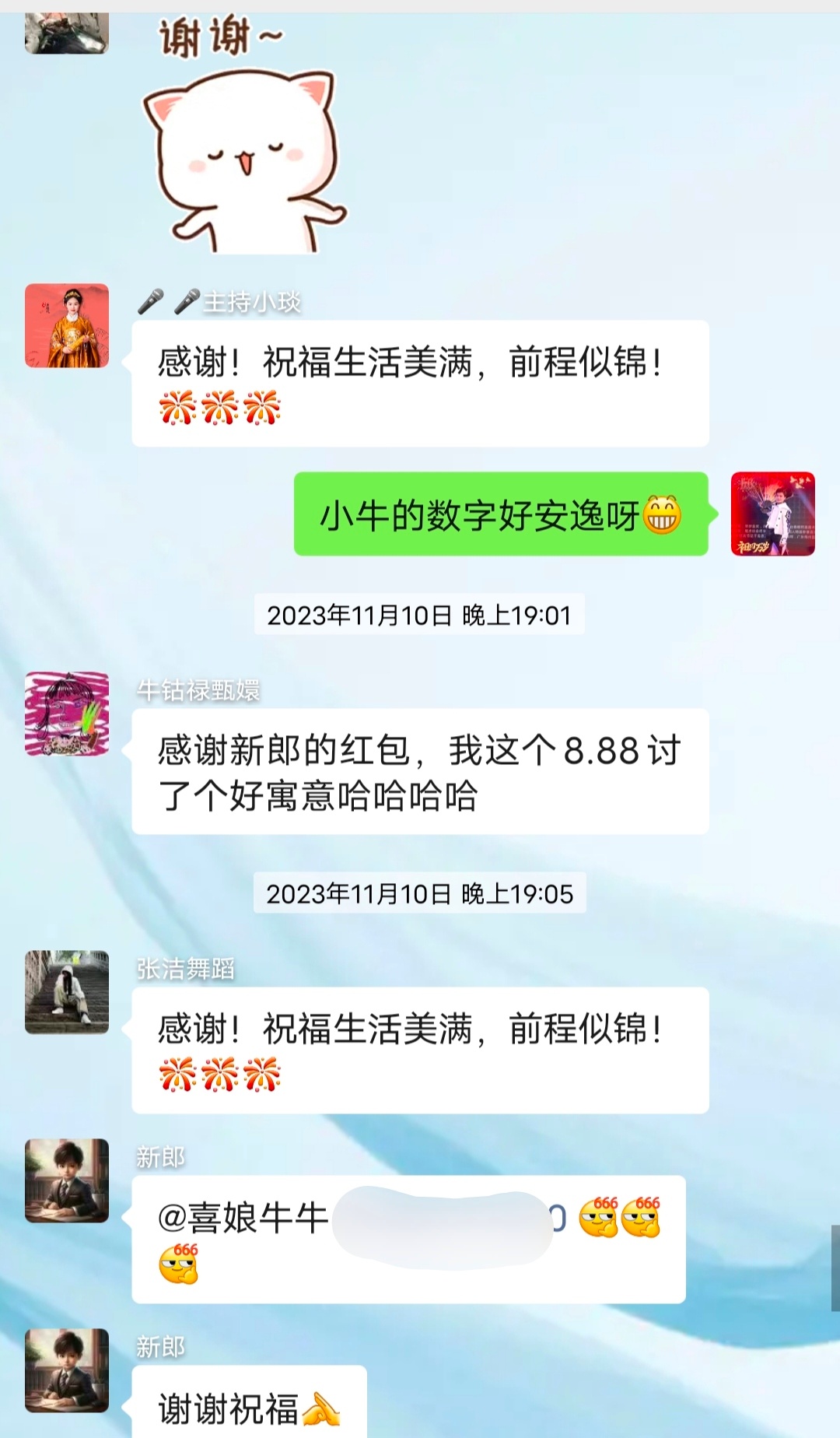Open 主持小琰's profile avatar
Viewport: 840px width, 1438px height.
click(67, 325)
